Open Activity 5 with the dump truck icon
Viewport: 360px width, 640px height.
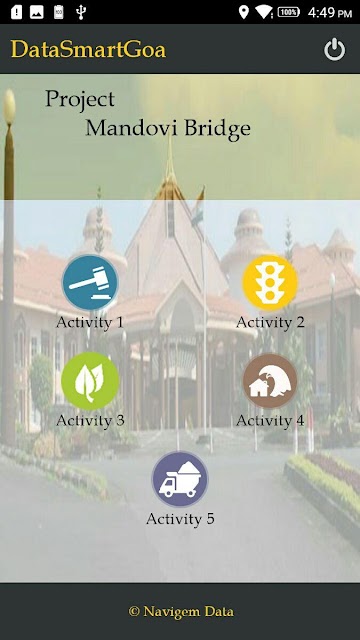coord(180,479)
